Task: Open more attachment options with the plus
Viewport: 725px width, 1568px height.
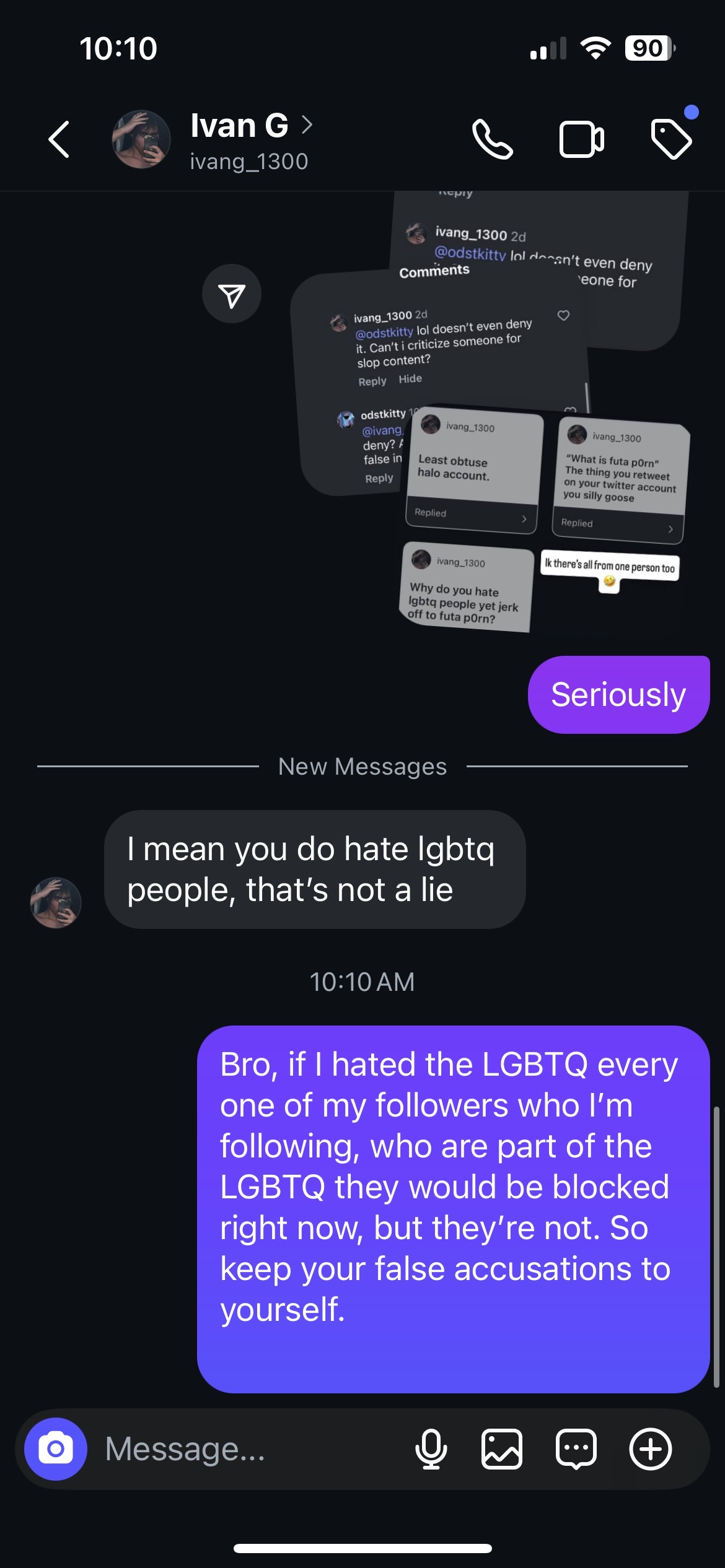Action: tap(650, 1449)
